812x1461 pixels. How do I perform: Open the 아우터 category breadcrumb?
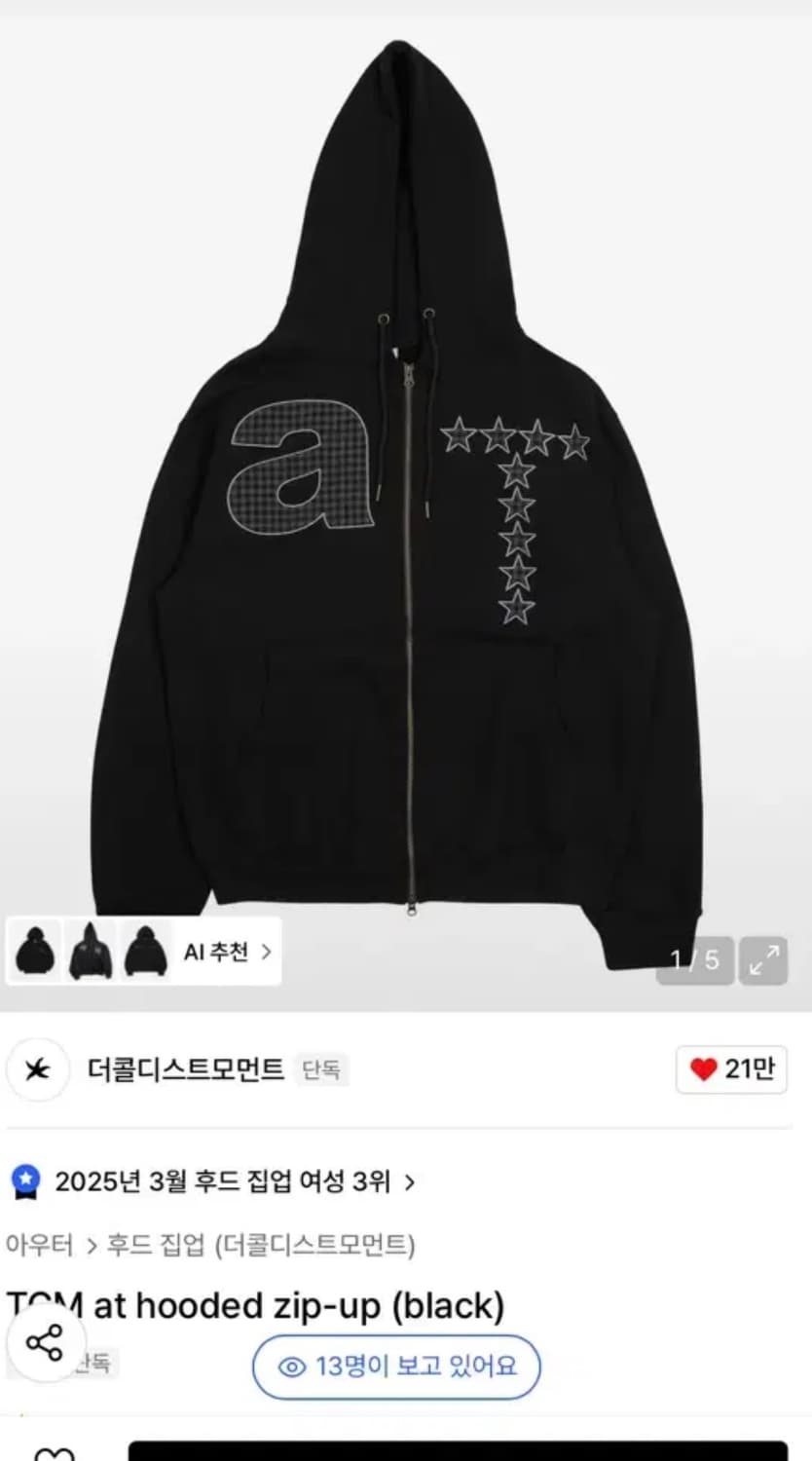coord(39,1245)
